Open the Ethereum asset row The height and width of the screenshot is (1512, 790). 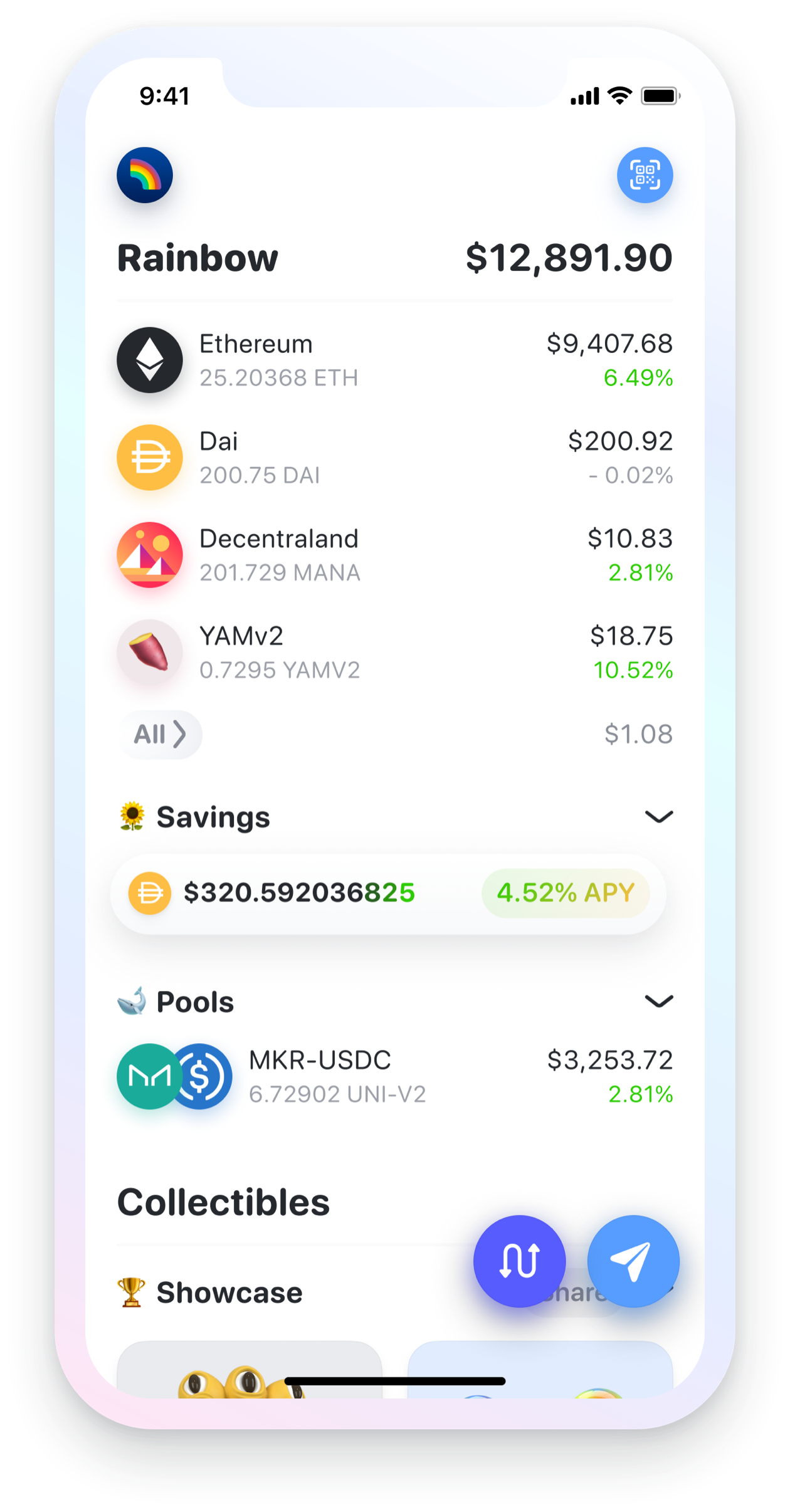394,360
